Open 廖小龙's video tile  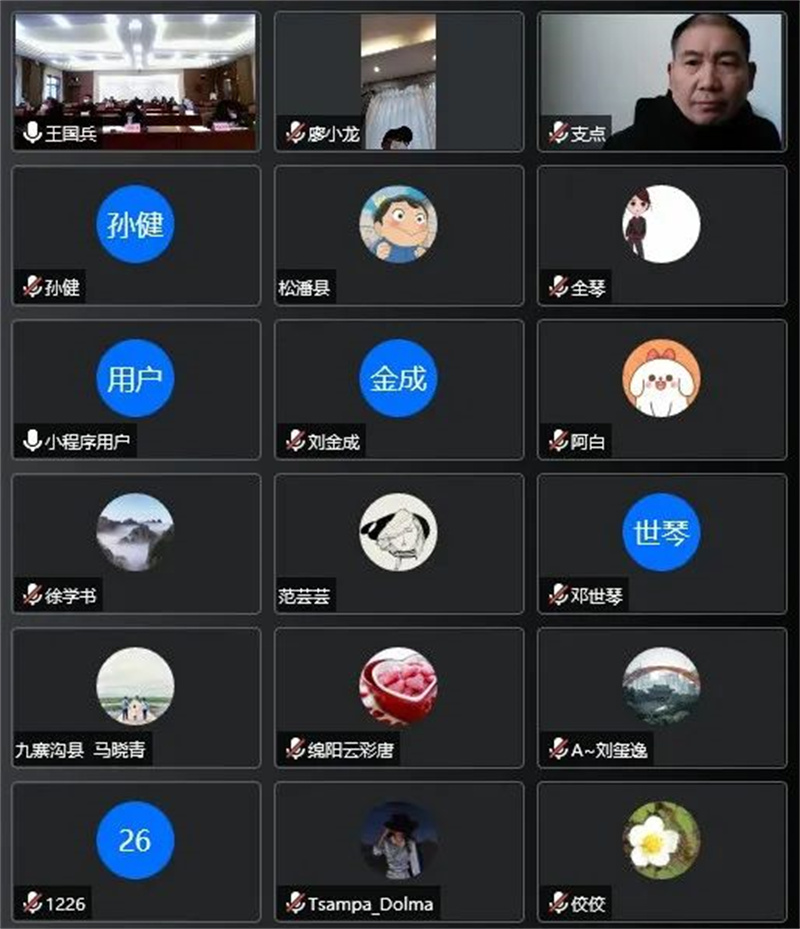pyautogui.click(x=399, y=81)
